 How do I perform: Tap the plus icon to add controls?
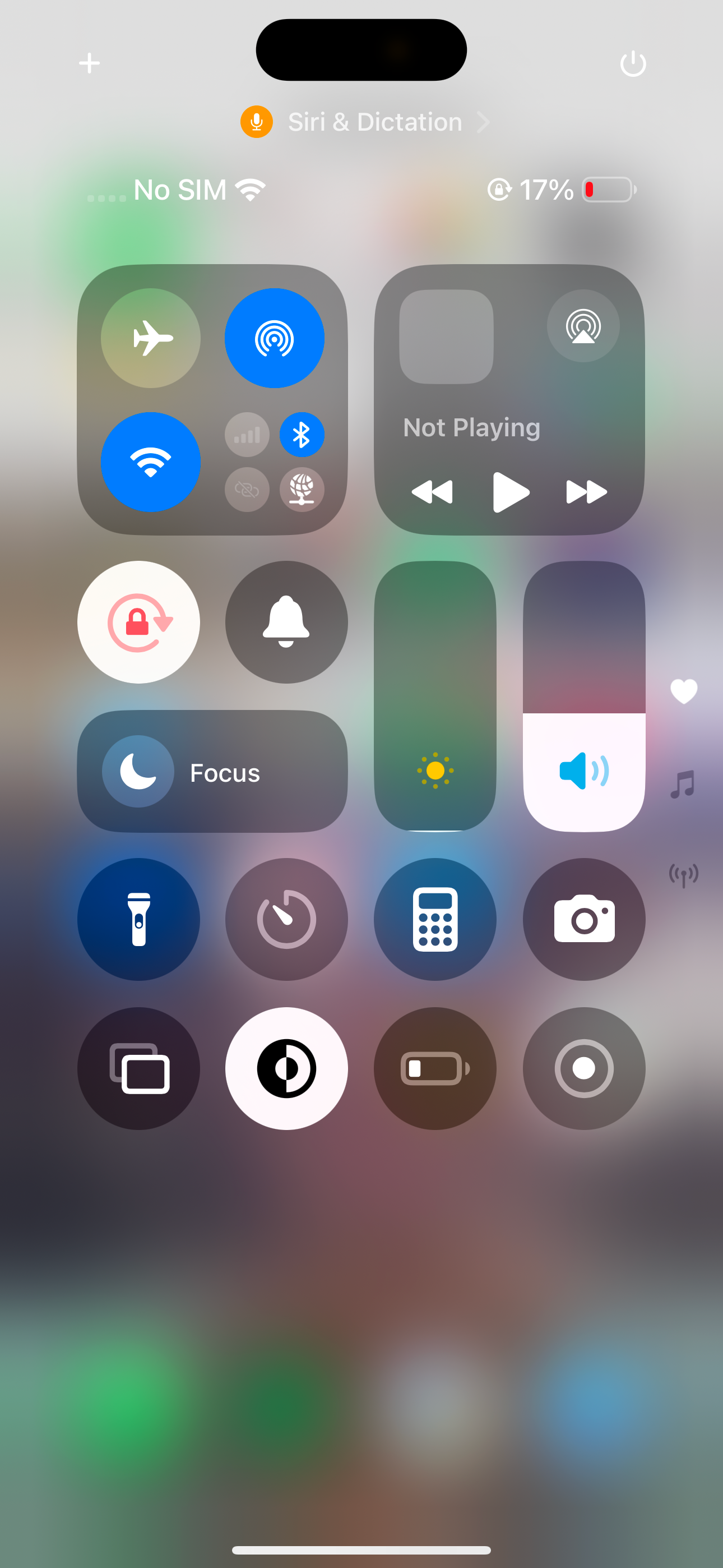pyautogui.click(x=90, y=63)
